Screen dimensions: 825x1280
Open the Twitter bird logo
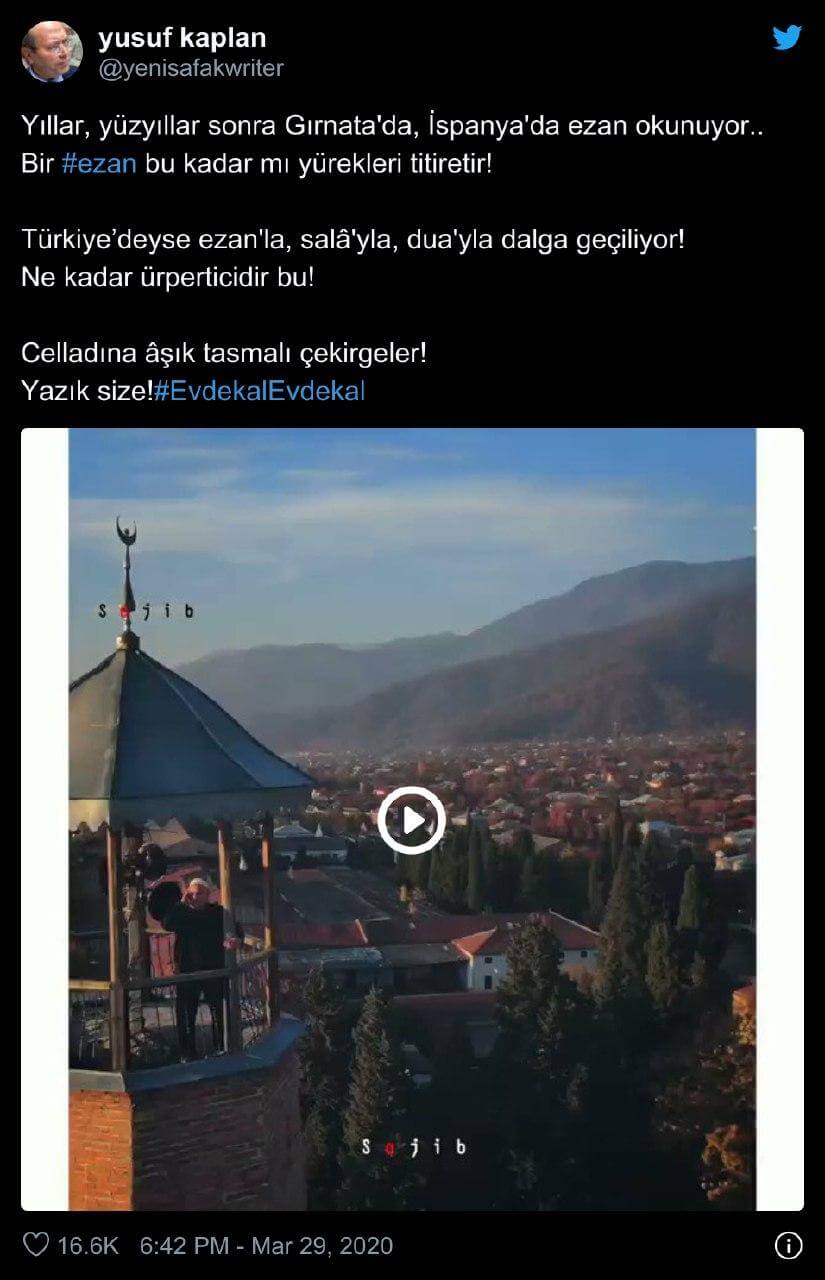pos(787,38)
